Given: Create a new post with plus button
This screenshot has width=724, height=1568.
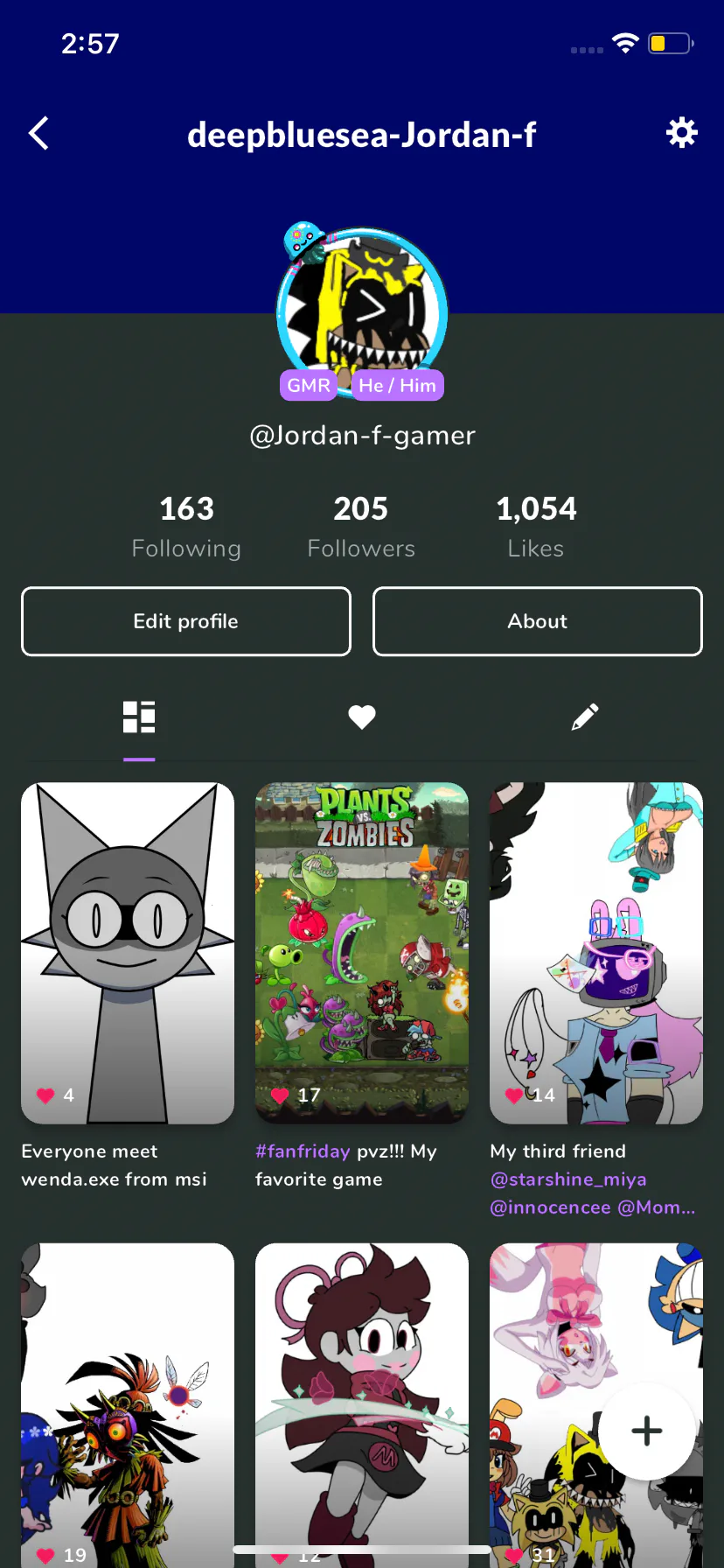Looking at the screenshot, I should (647, 1431).
